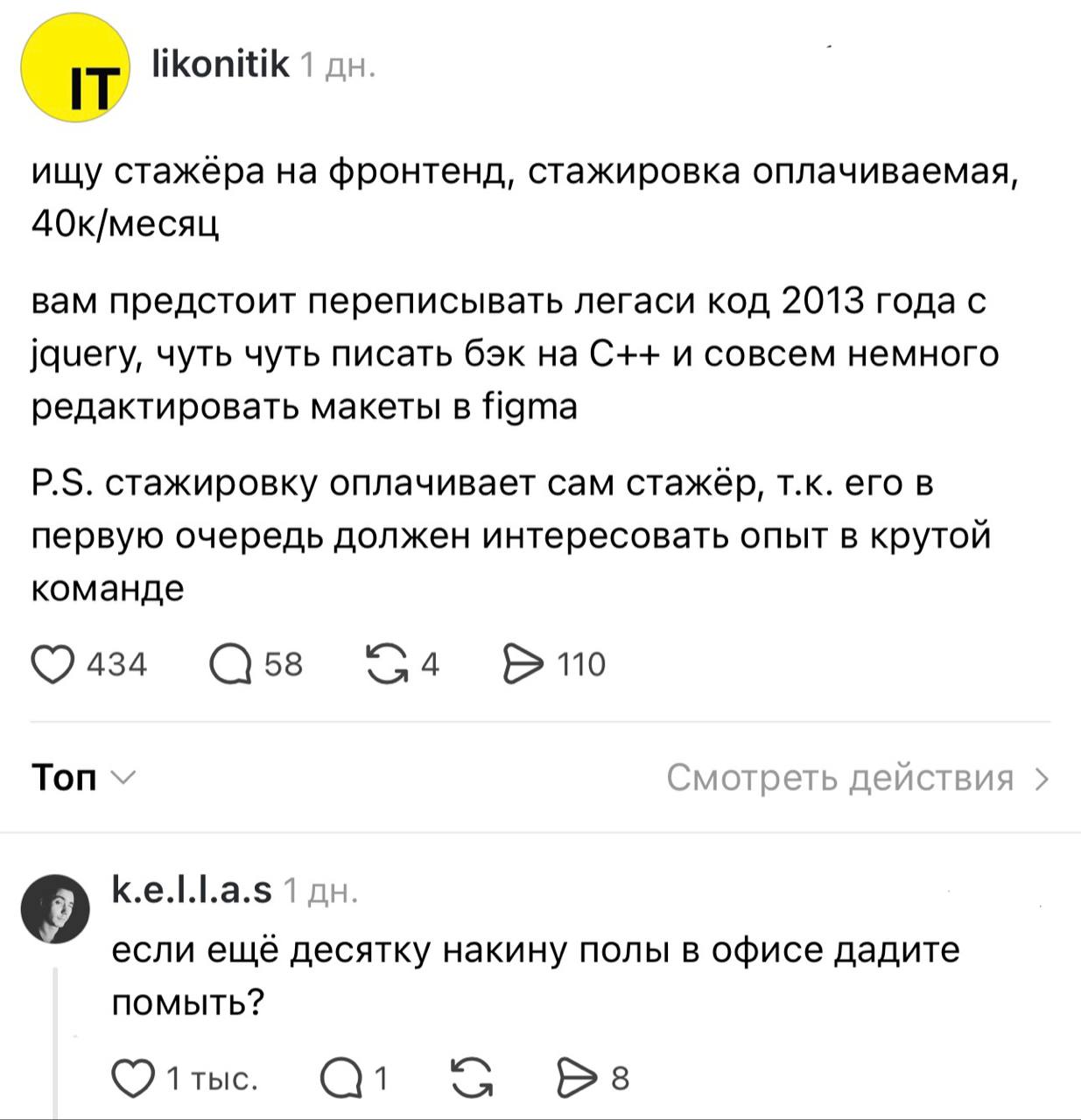Expand the Топ sorting dropdown

[x=83, y=777]
